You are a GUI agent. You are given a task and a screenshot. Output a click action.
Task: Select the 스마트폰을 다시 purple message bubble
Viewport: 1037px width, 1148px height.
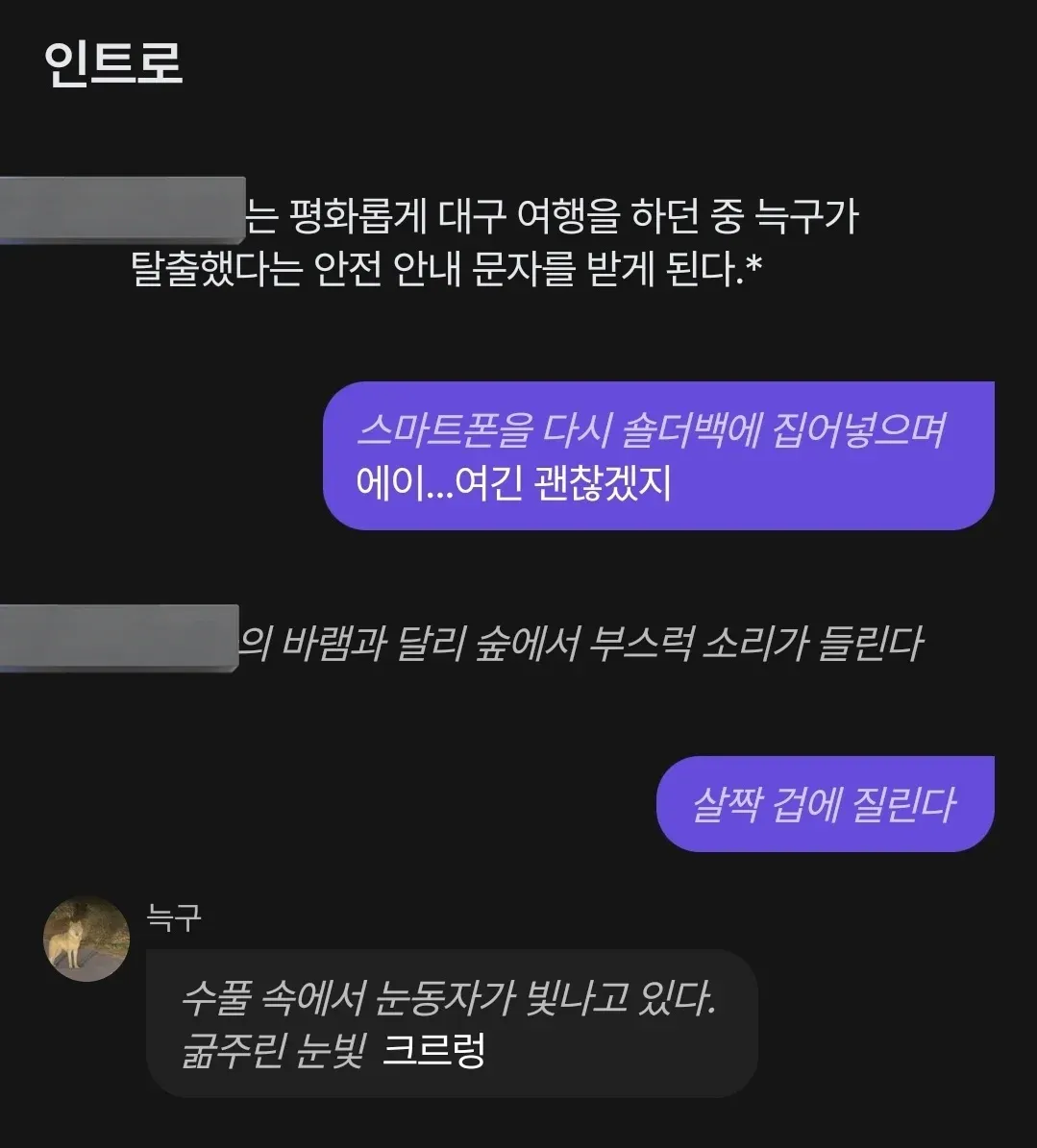click(x=658, y=456)
